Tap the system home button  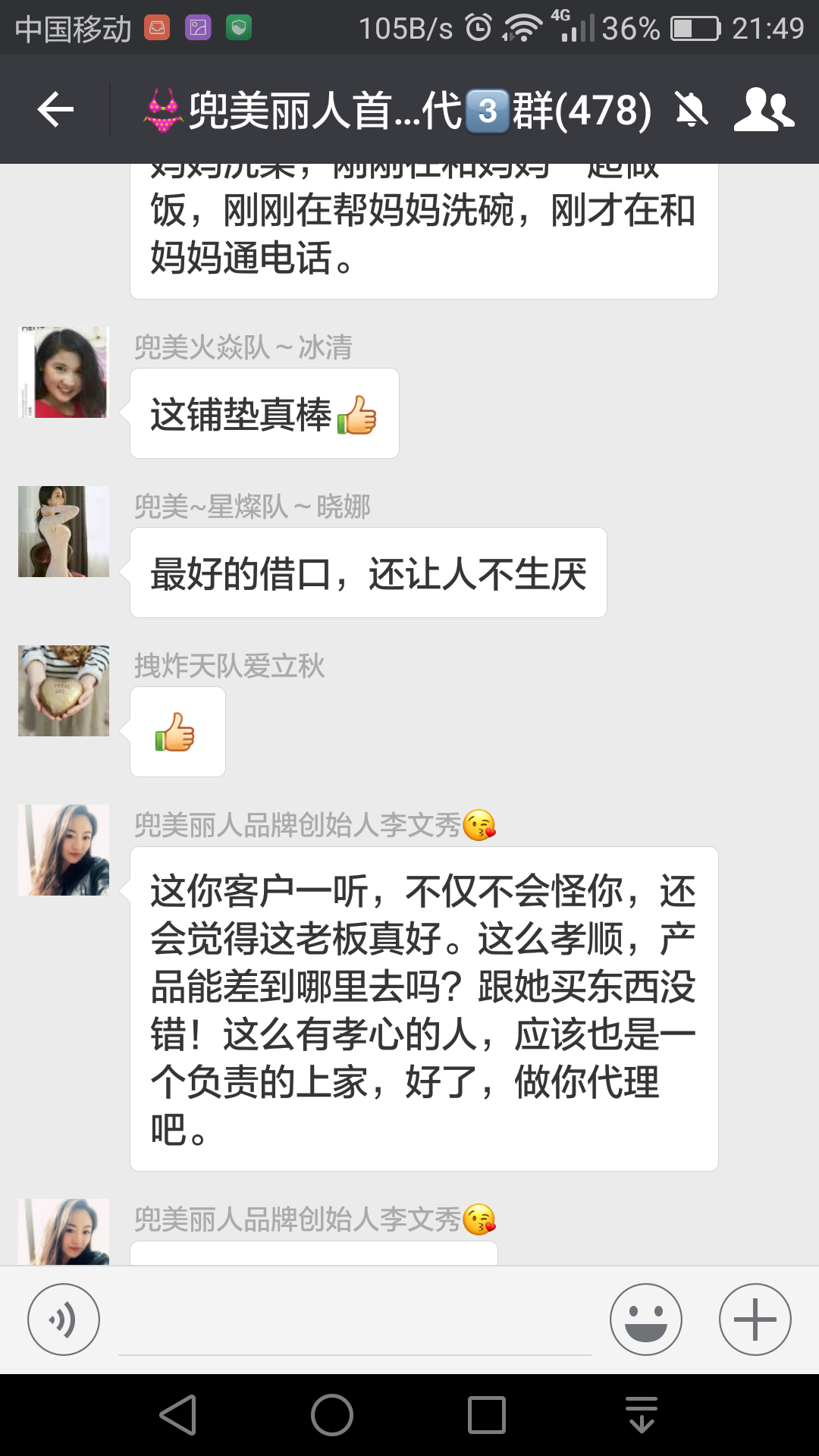(x=332, y=1415)
